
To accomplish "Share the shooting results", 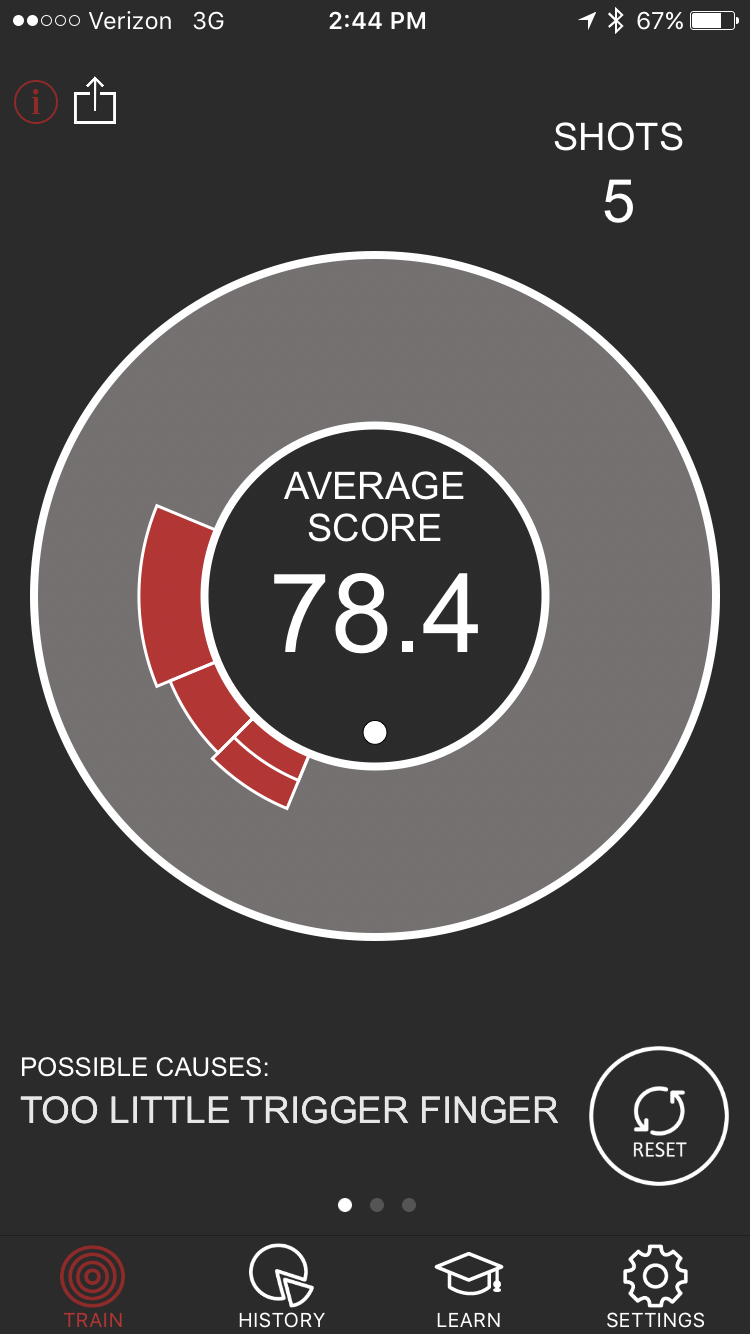I will coord(95,102).
